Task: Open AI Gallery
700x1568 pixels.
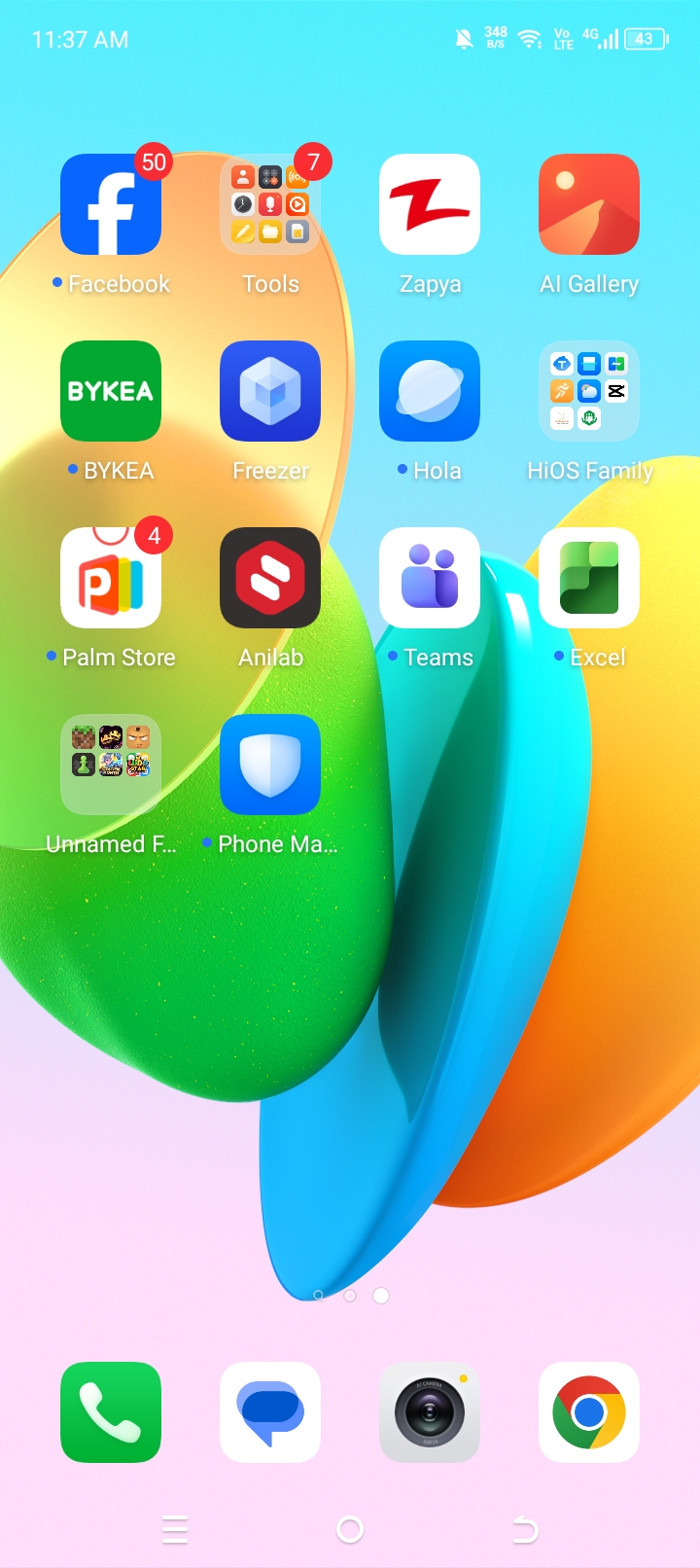Action: [x=589, y=204]
